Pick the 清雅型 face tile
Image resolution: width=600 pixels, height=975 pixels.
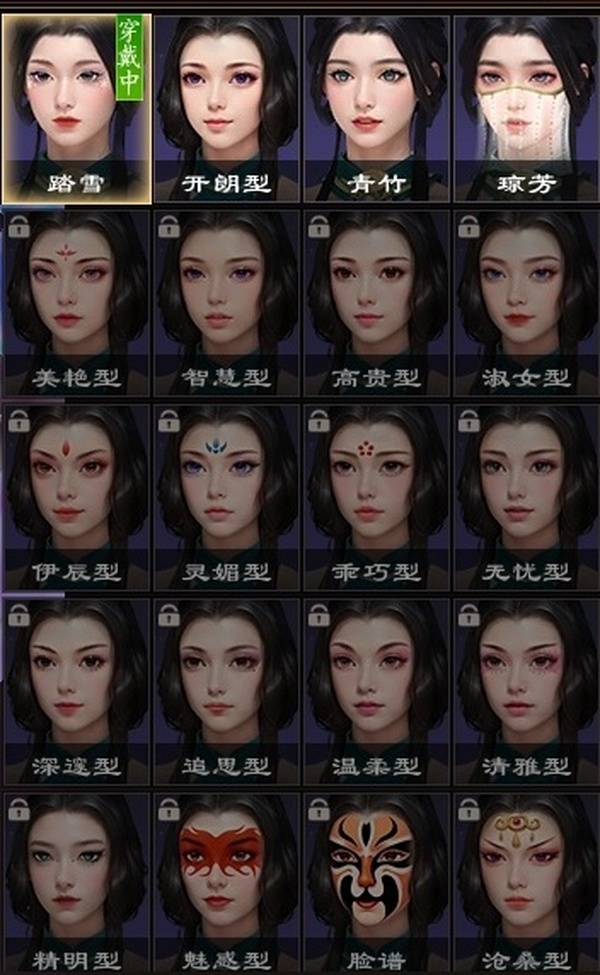[527, 692]
